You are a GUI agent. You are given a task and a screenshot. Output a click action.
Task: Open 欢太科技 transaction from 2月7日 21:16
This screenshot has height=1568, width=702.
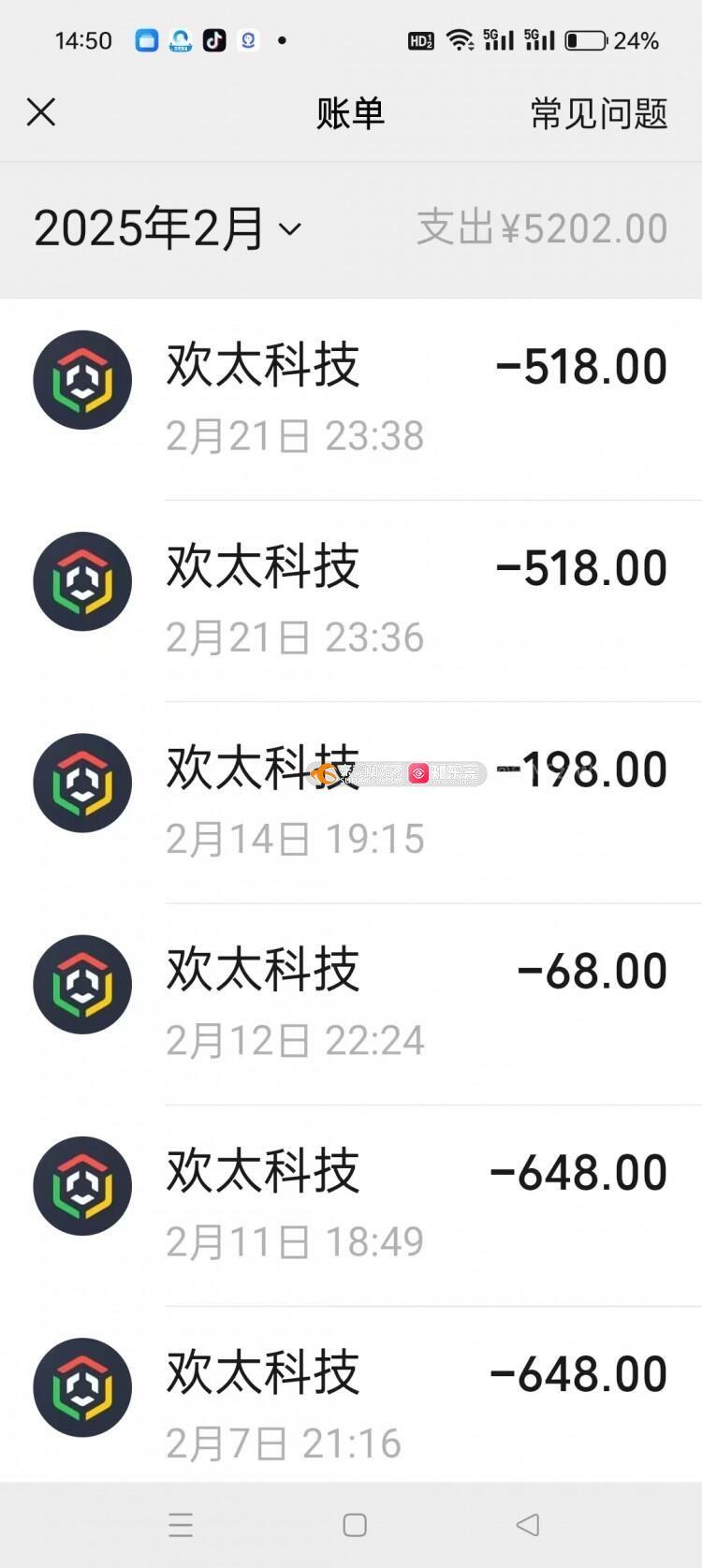tap(351, 1394)
